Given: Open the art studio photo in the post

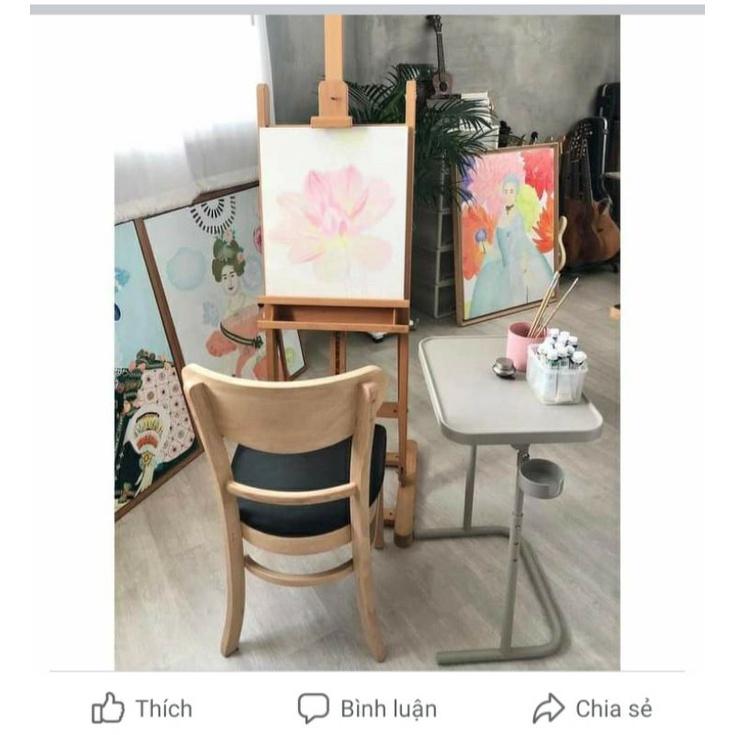Looking at the screenshot, I should (367, 340).
